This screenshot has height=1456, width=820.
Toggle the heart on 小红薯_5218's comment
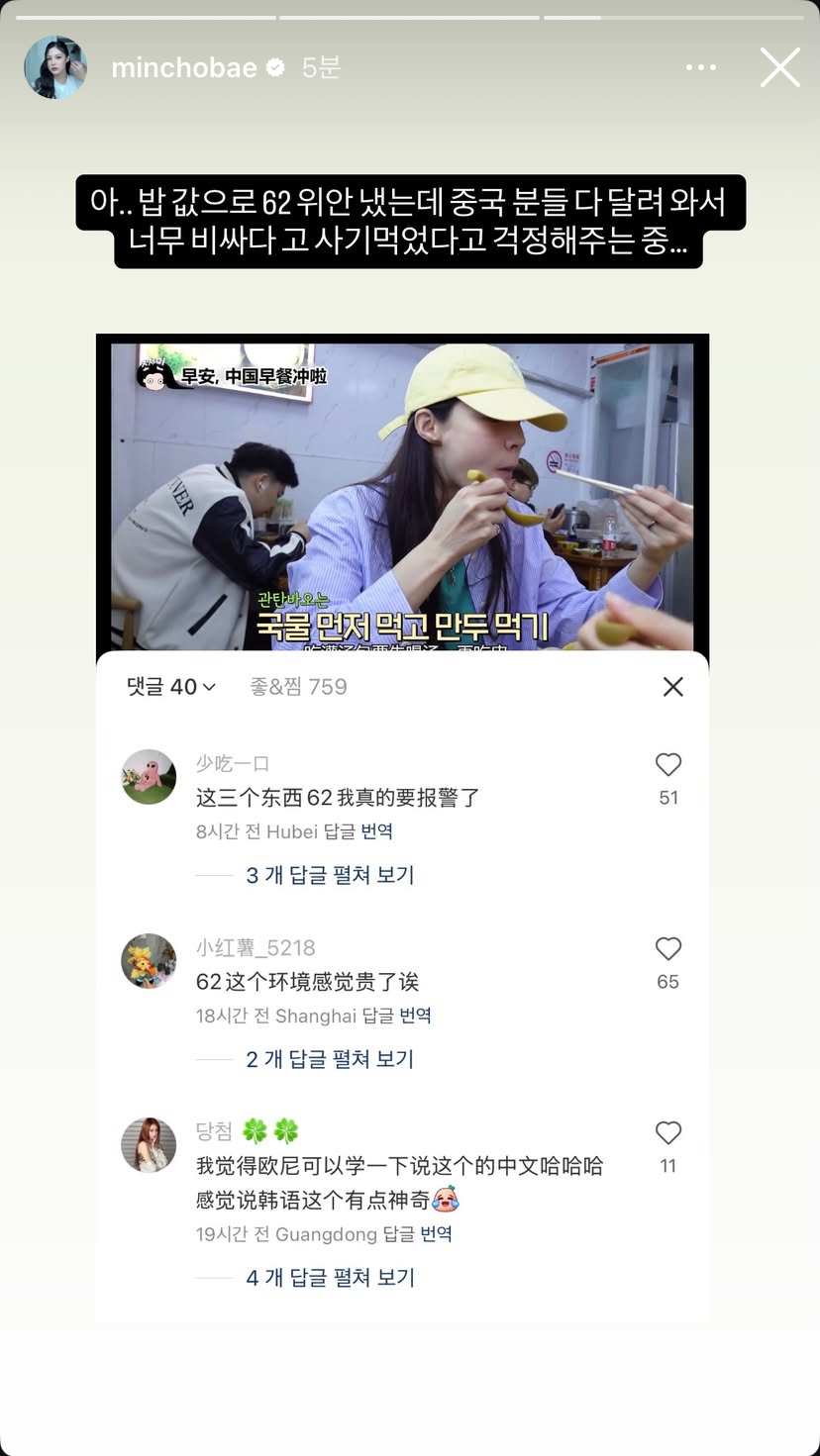point(668,948)
